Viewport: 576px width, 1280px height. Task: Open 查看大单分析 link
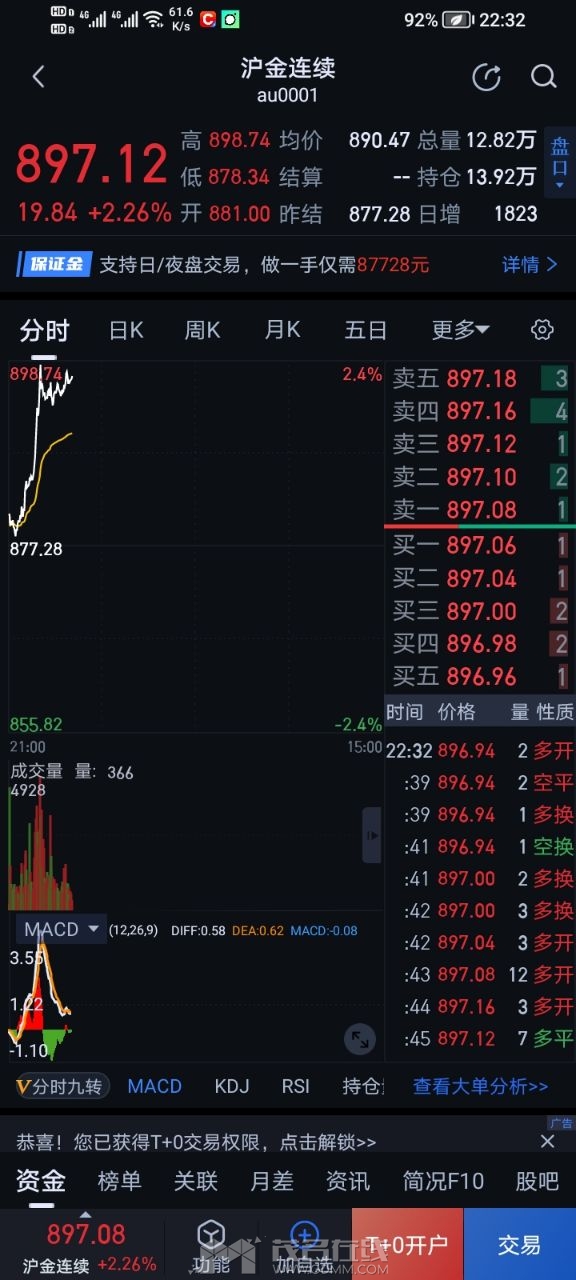tap(481, 1086)
